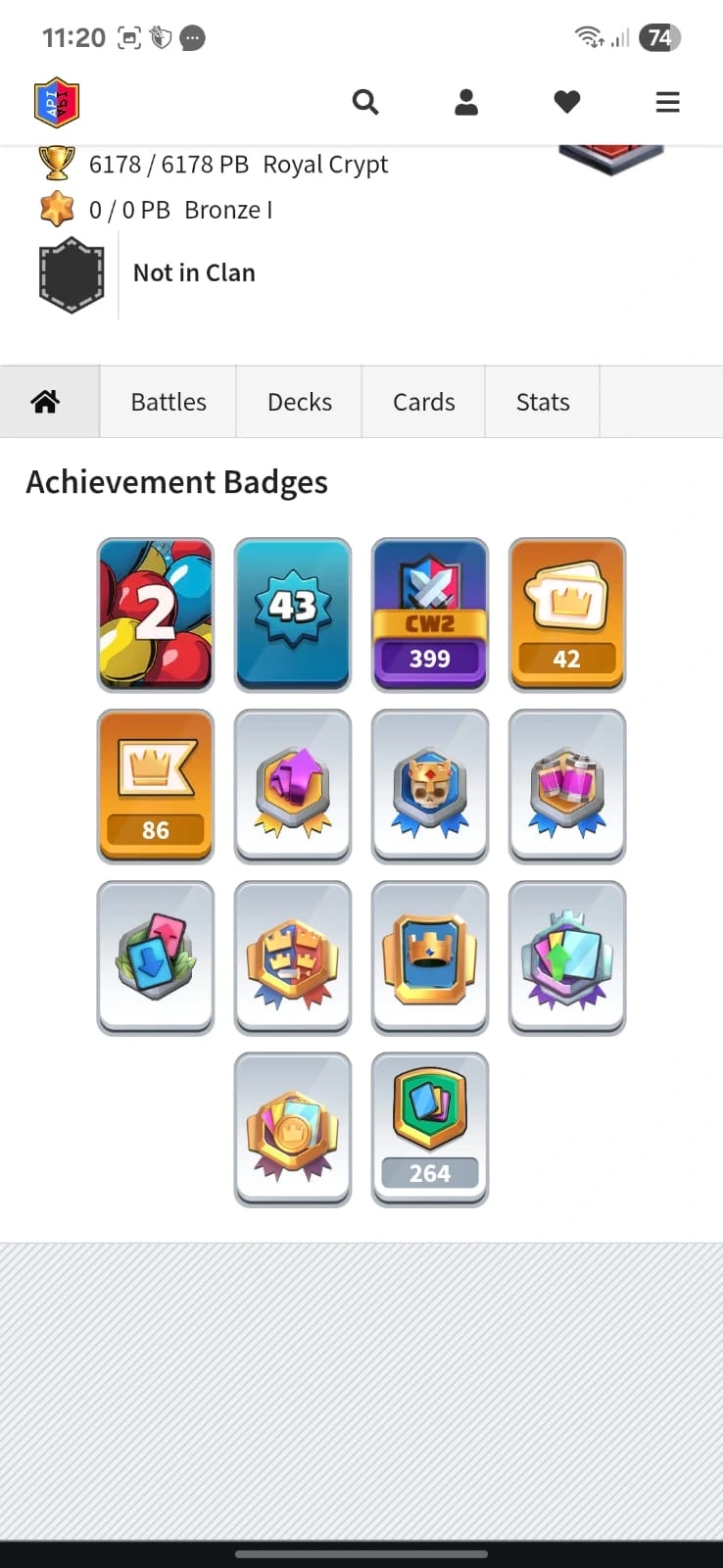
Task: Go to the RoyaleAPI home logo
Action: (57, 102)
